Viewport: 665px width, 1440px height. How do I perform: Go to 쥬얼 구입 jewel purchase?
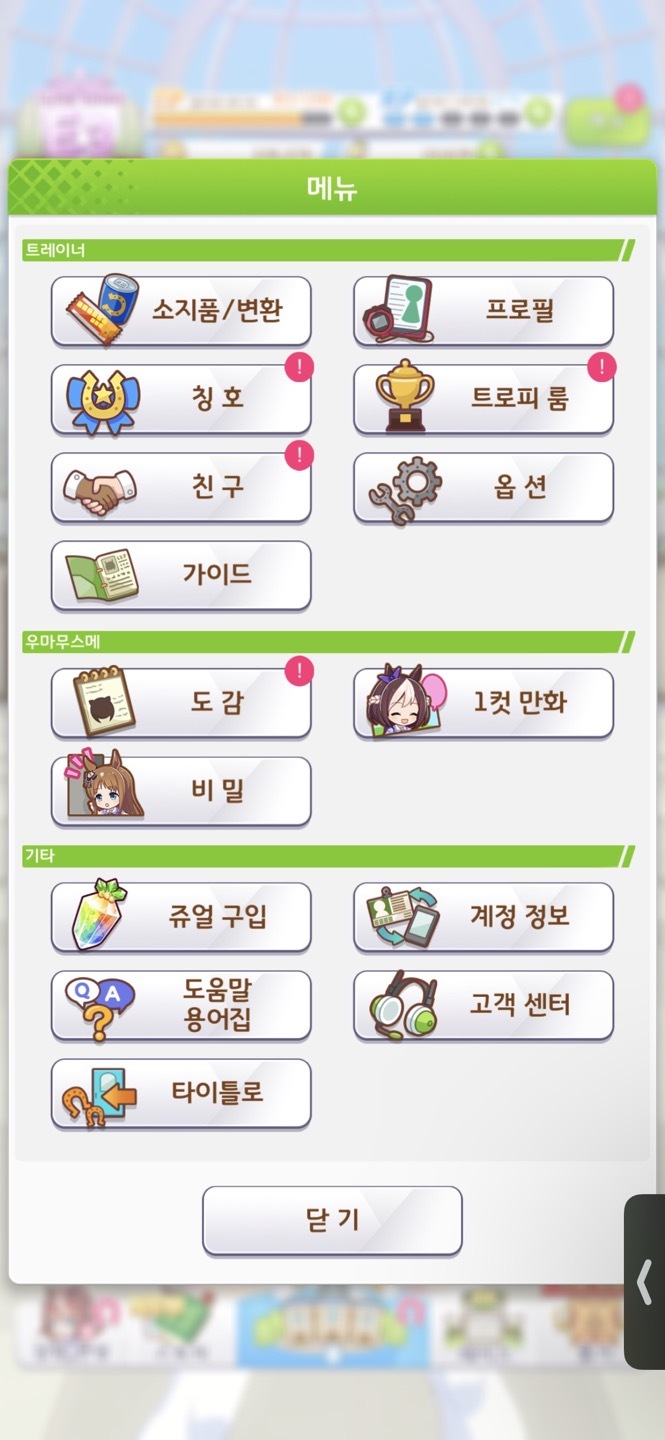coord(181,917)
